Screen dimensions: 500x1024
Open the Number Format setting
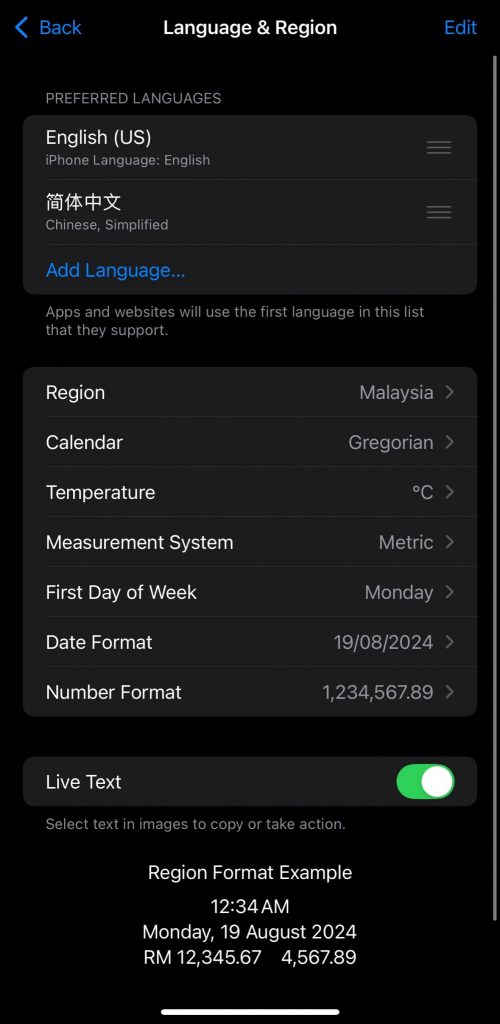(250, 692)
